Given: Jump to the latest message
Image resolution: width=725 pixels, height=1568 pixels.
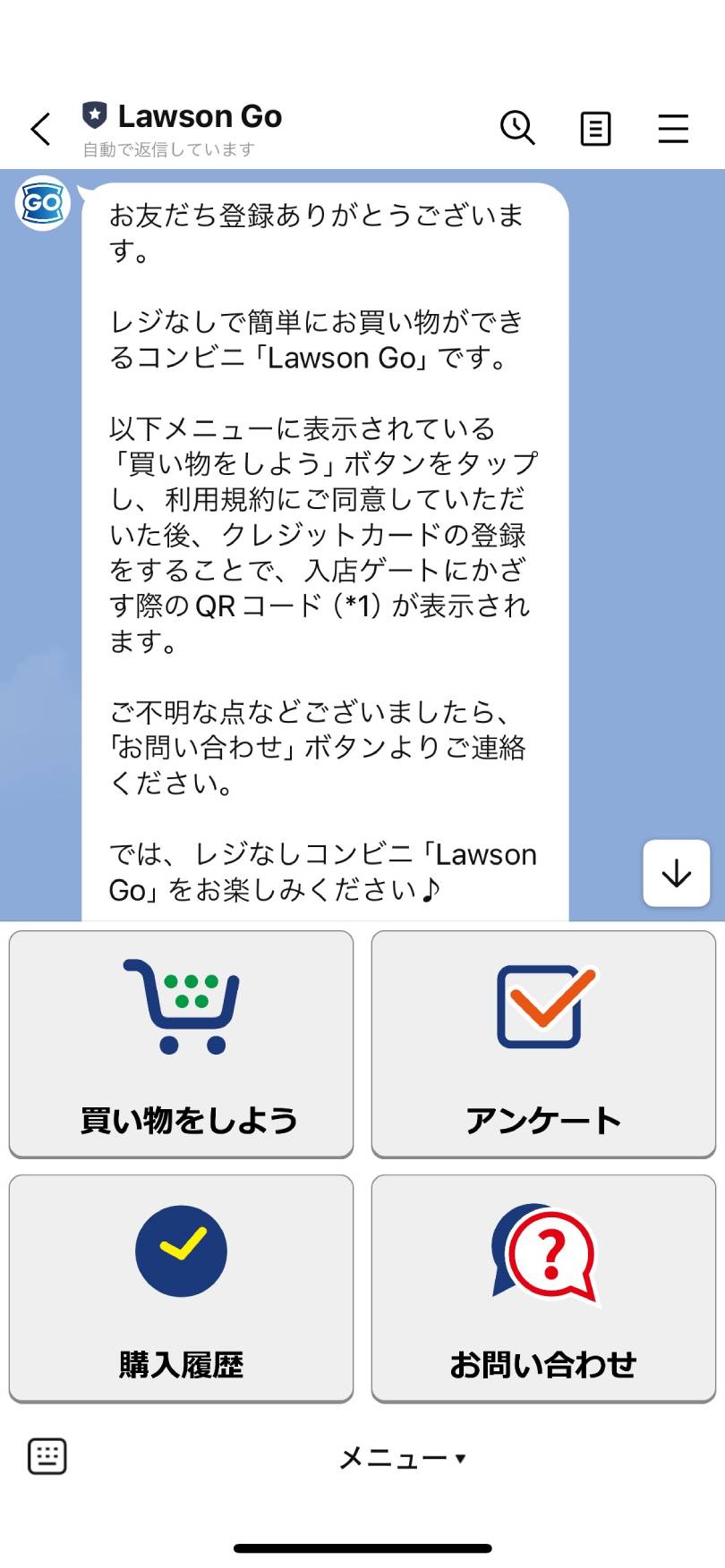Looking at the screenshot, I should [676, 873].
